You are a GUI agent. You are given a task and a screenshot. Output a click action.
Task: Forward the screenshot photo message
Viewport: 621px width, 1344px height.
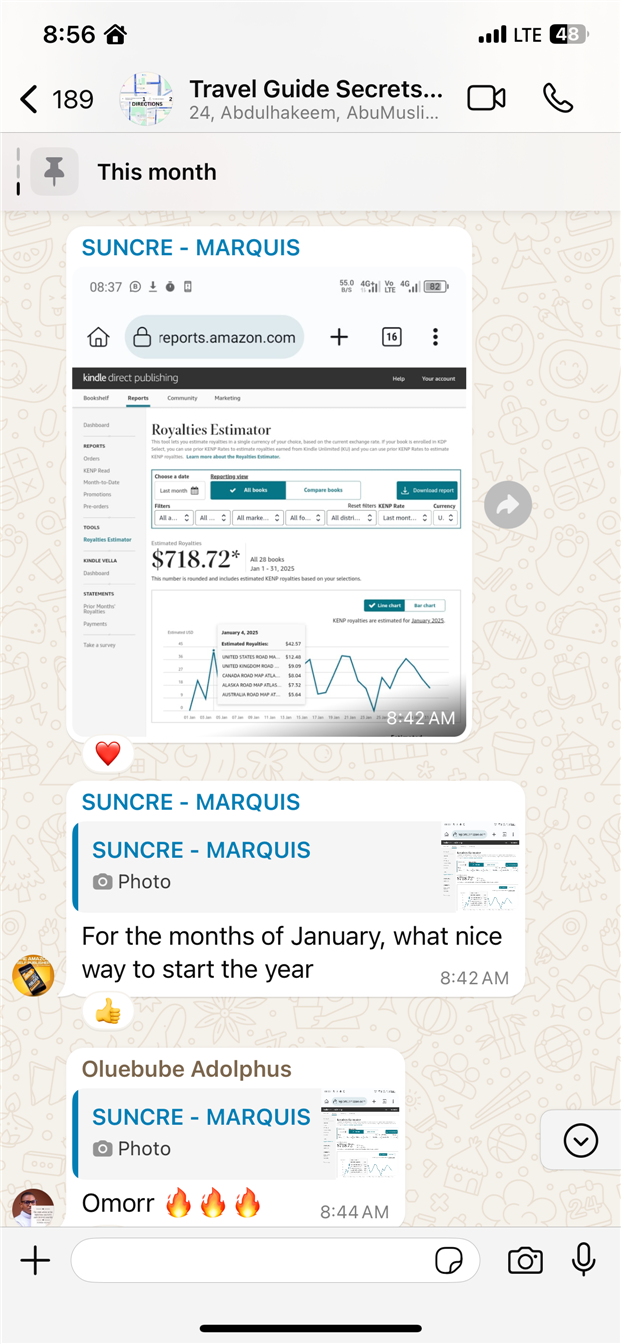point(508,507)
